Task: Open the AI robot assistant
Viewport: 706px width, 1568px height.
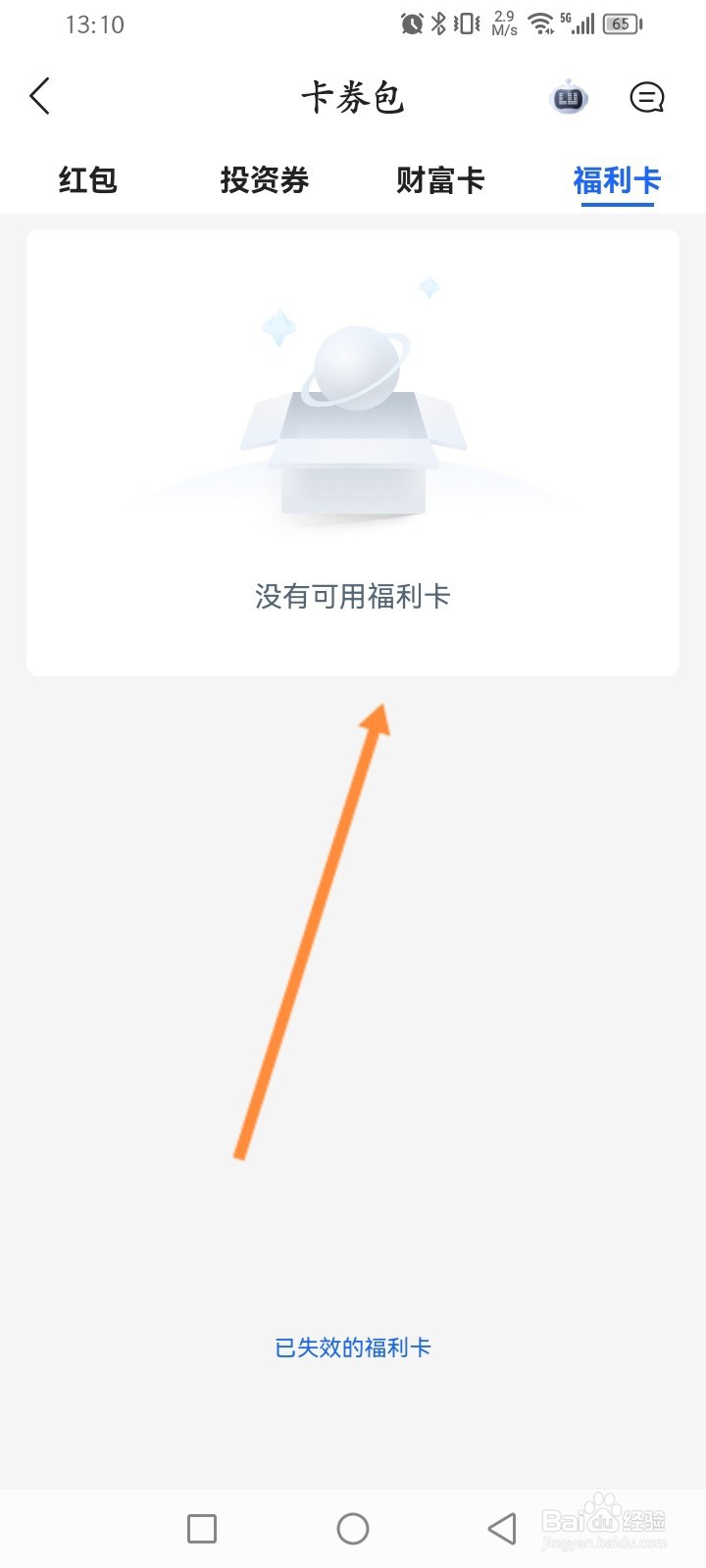Action: pos(567,96)
